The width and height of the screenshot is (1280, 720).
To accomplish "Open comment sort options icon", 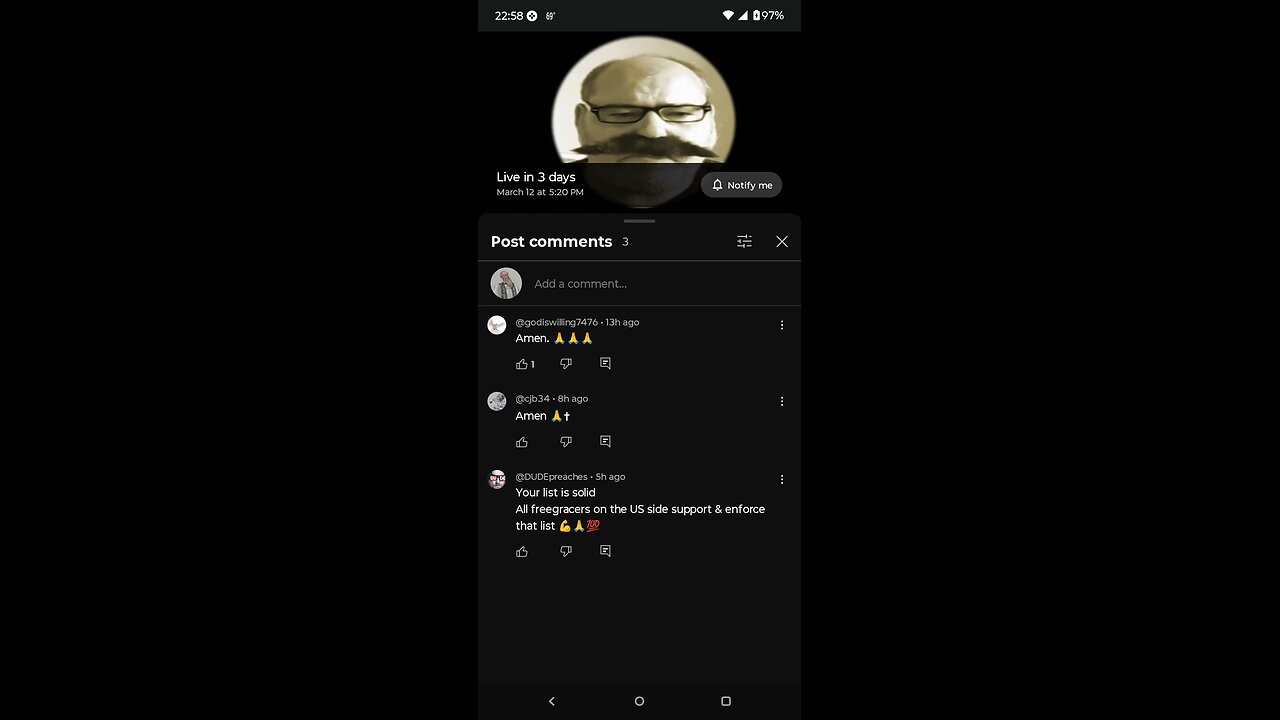I will 744,241.
